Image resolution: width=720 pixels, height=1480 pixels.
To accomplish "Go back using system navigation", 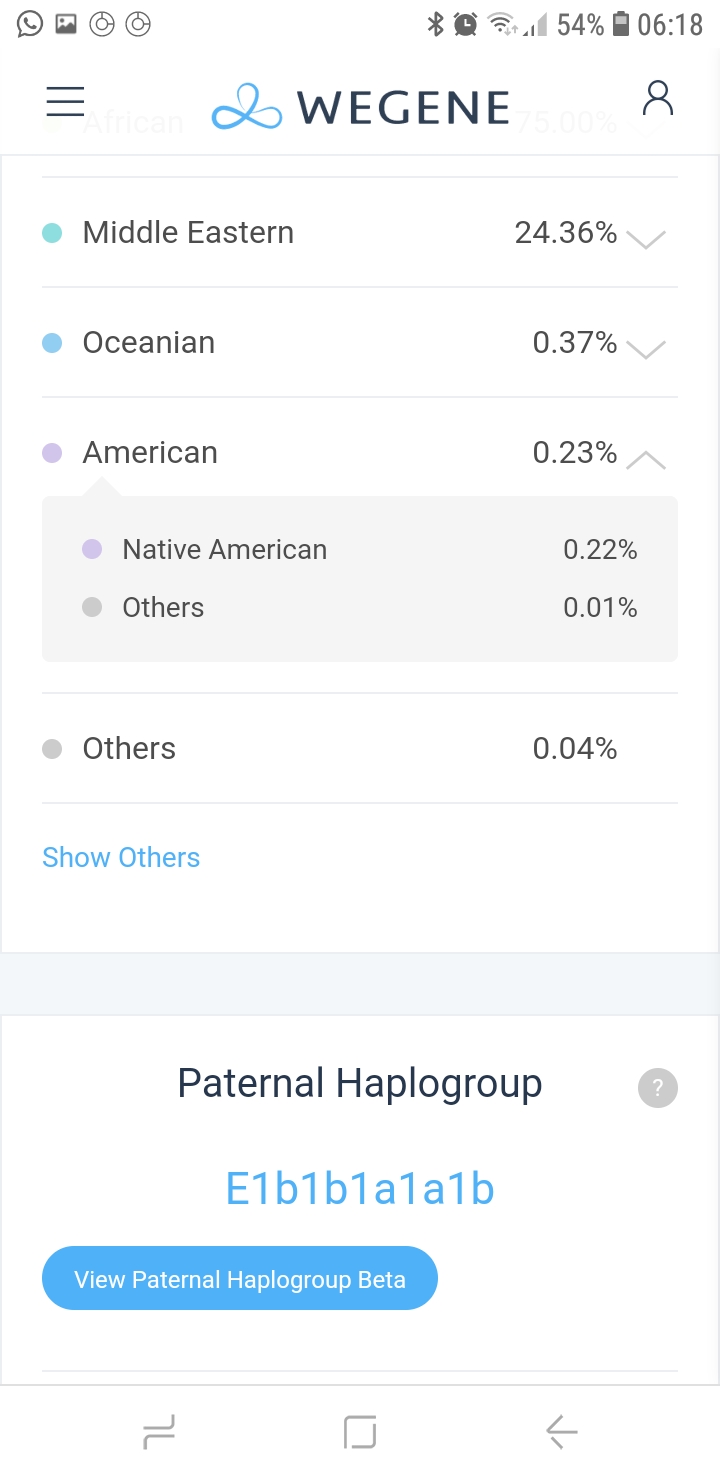I will [562, 1433].
